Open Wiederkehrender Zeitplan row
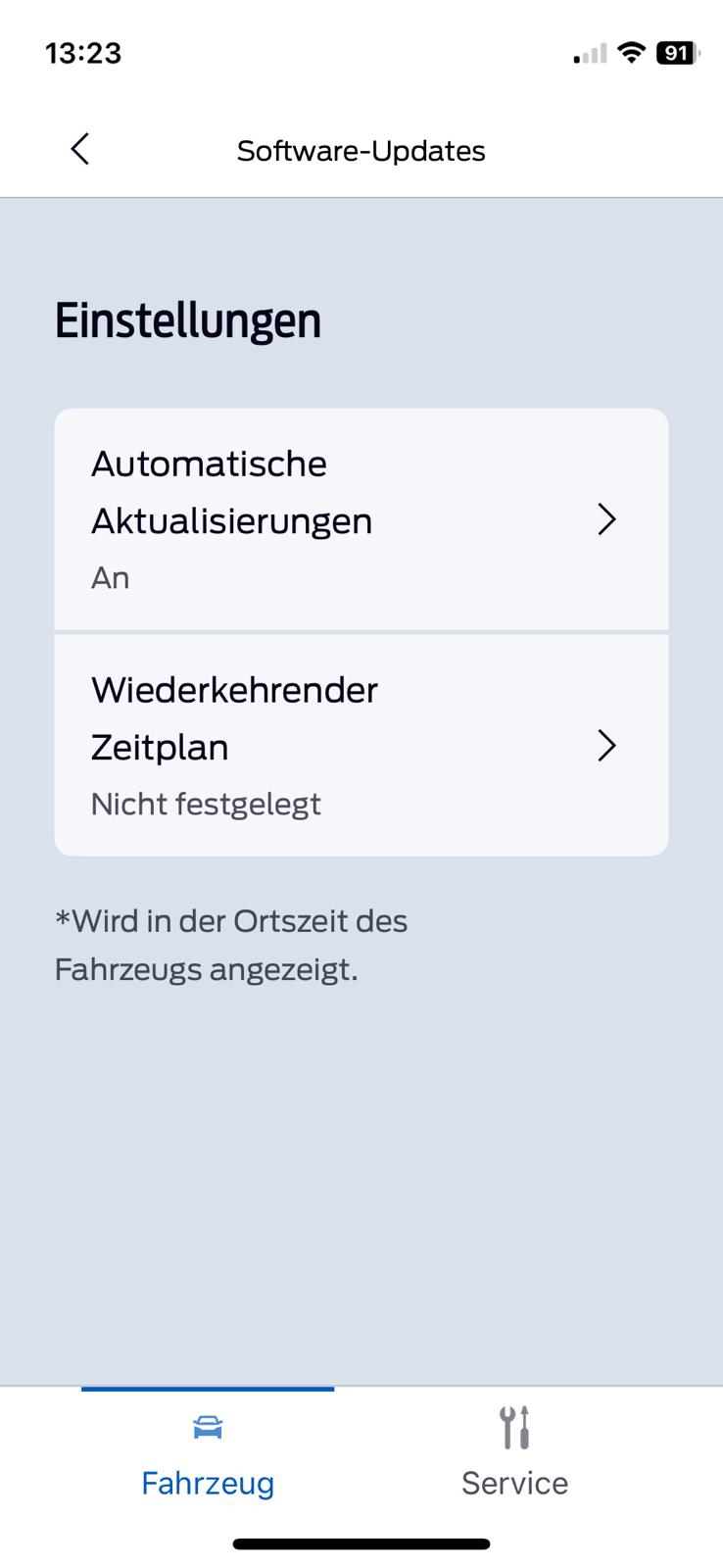The width and height of the screenshot is (723, 1568). (361, 746)
